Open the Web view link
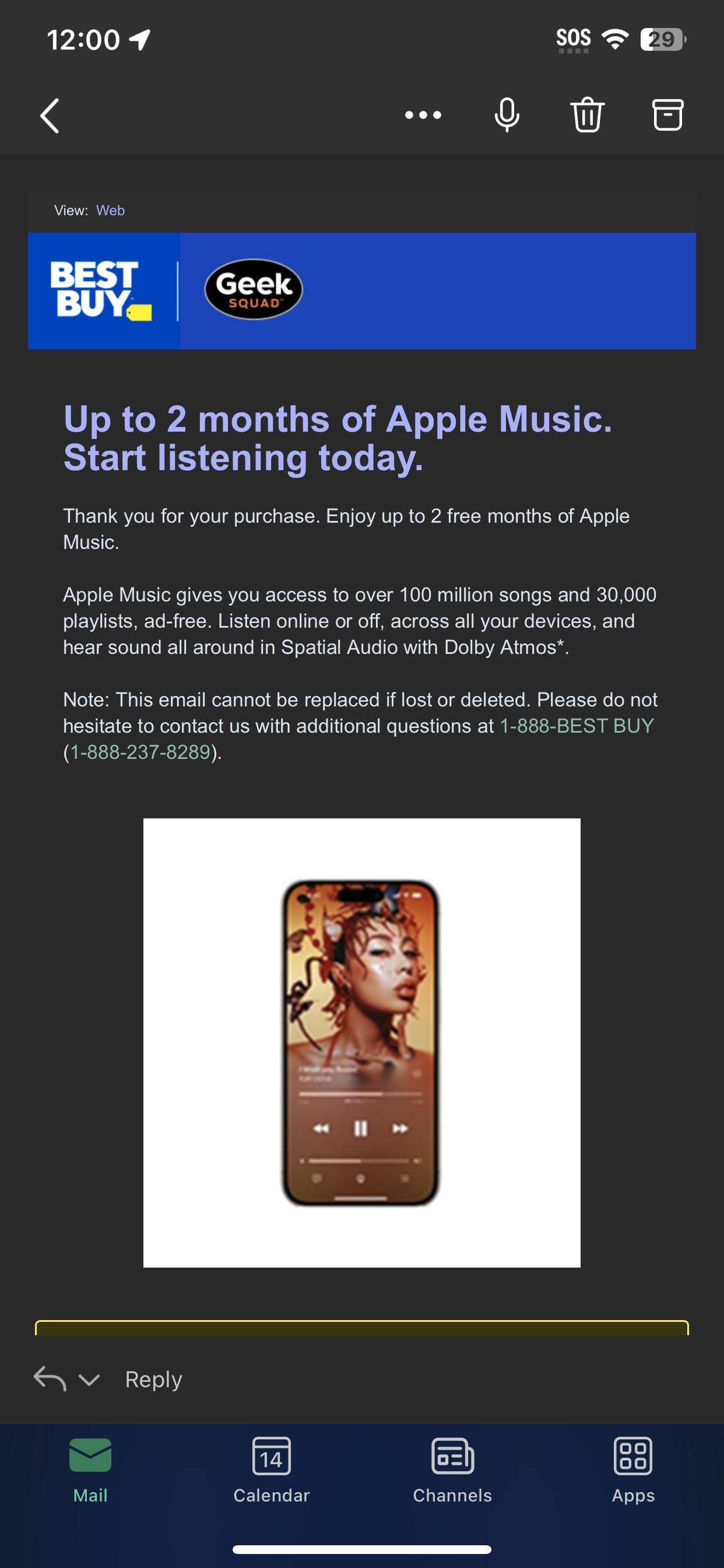 click(x=110, y=211)
